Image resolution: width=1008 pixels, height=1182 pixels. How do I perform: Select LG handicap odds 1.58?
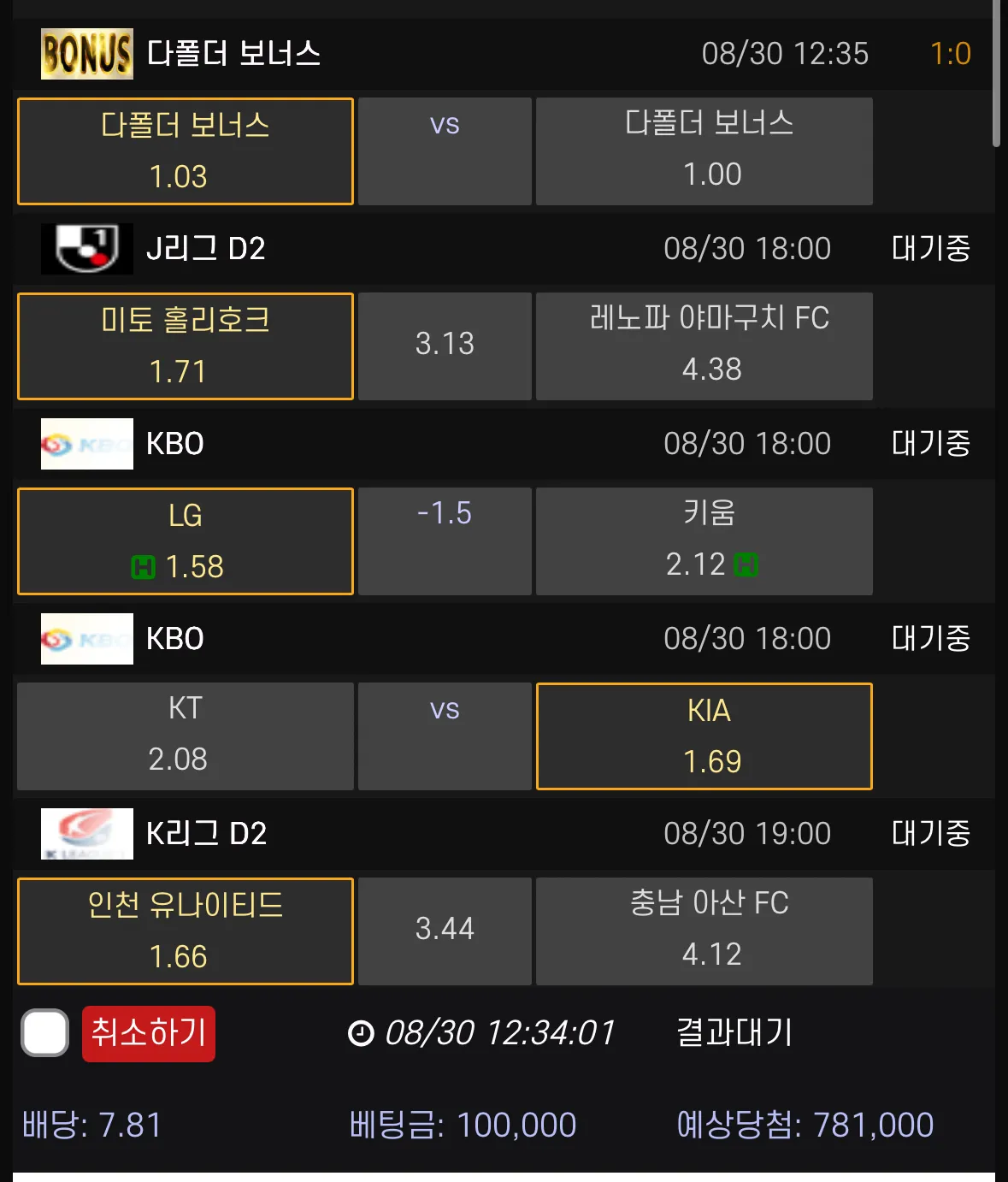click(185, 541)
